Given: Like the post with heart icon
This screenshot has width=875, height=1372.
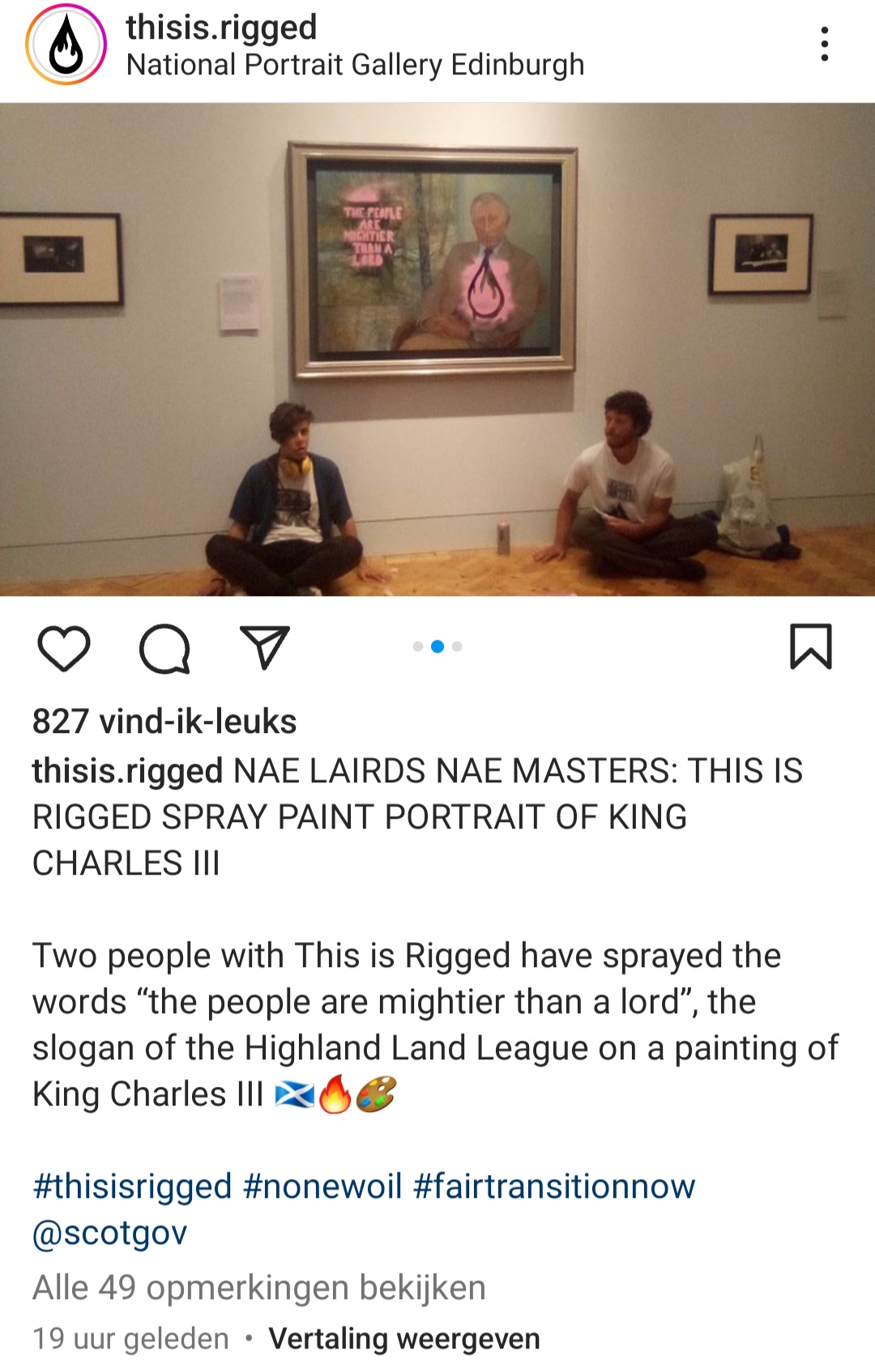Looking at the screenshot, I should click(64, 649).
